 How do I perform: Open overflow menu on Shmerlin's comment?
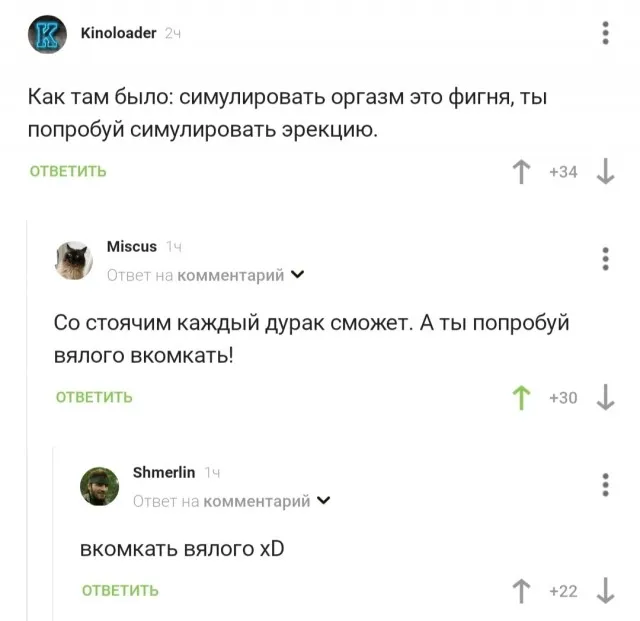[x=606, y=485]
